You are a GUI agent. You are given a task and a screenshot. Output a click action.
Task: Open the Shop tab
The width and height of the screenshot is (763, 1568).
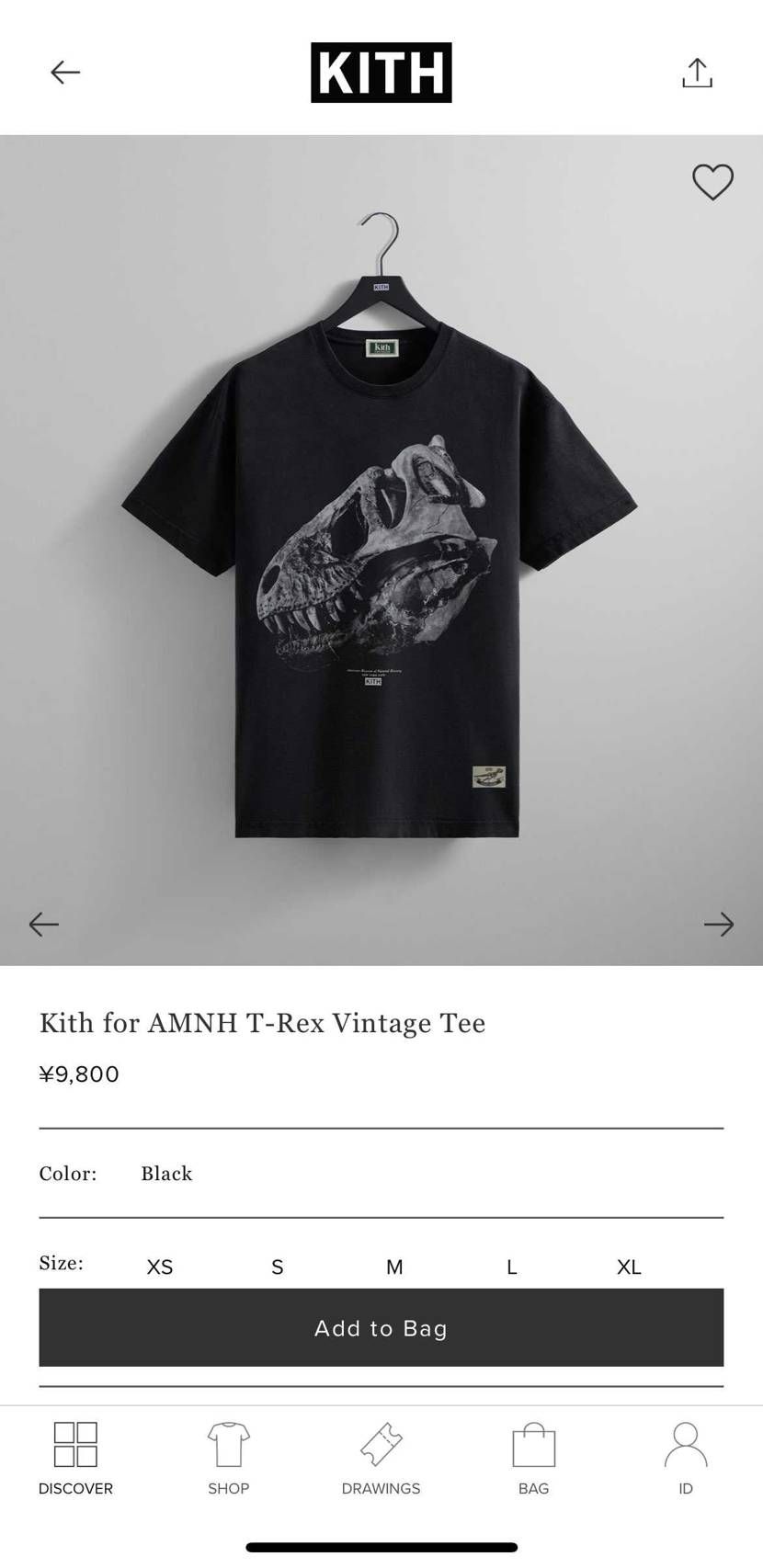pos(228,1459)
